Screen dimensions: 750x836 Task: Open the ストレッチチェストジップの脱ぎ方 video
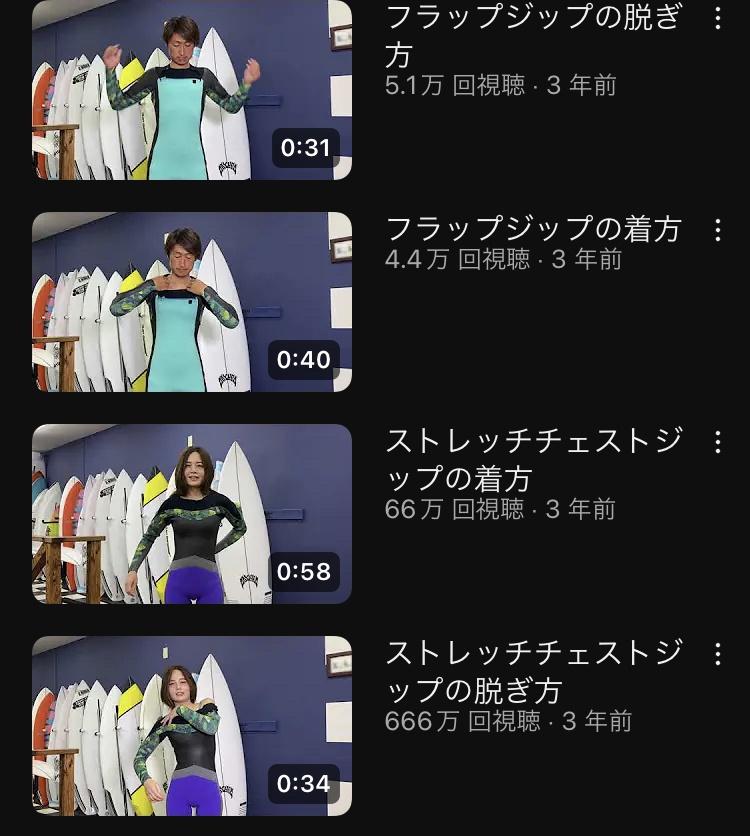point(192,725)
